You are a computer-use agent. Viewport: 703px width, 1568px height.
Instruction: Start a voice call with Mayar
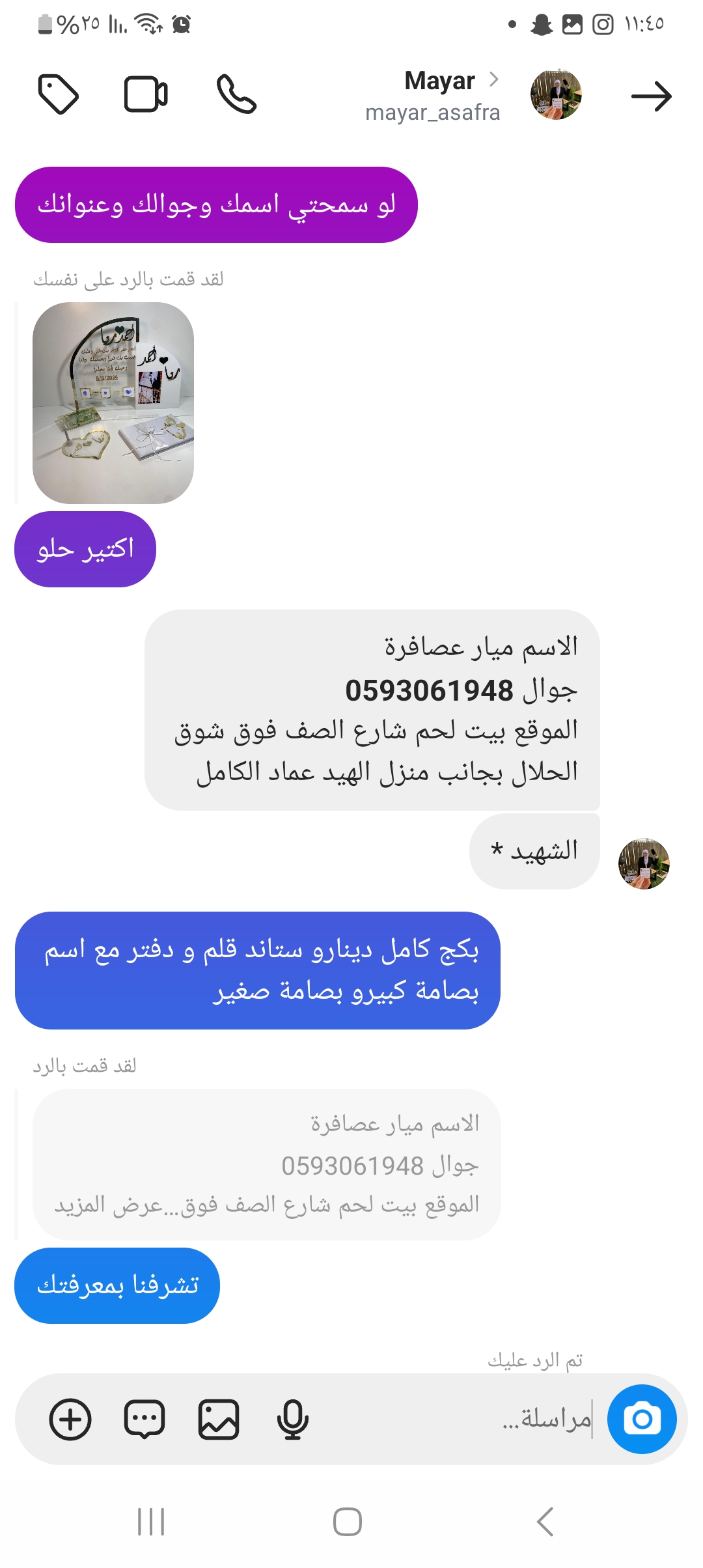[x=236, y=95]
